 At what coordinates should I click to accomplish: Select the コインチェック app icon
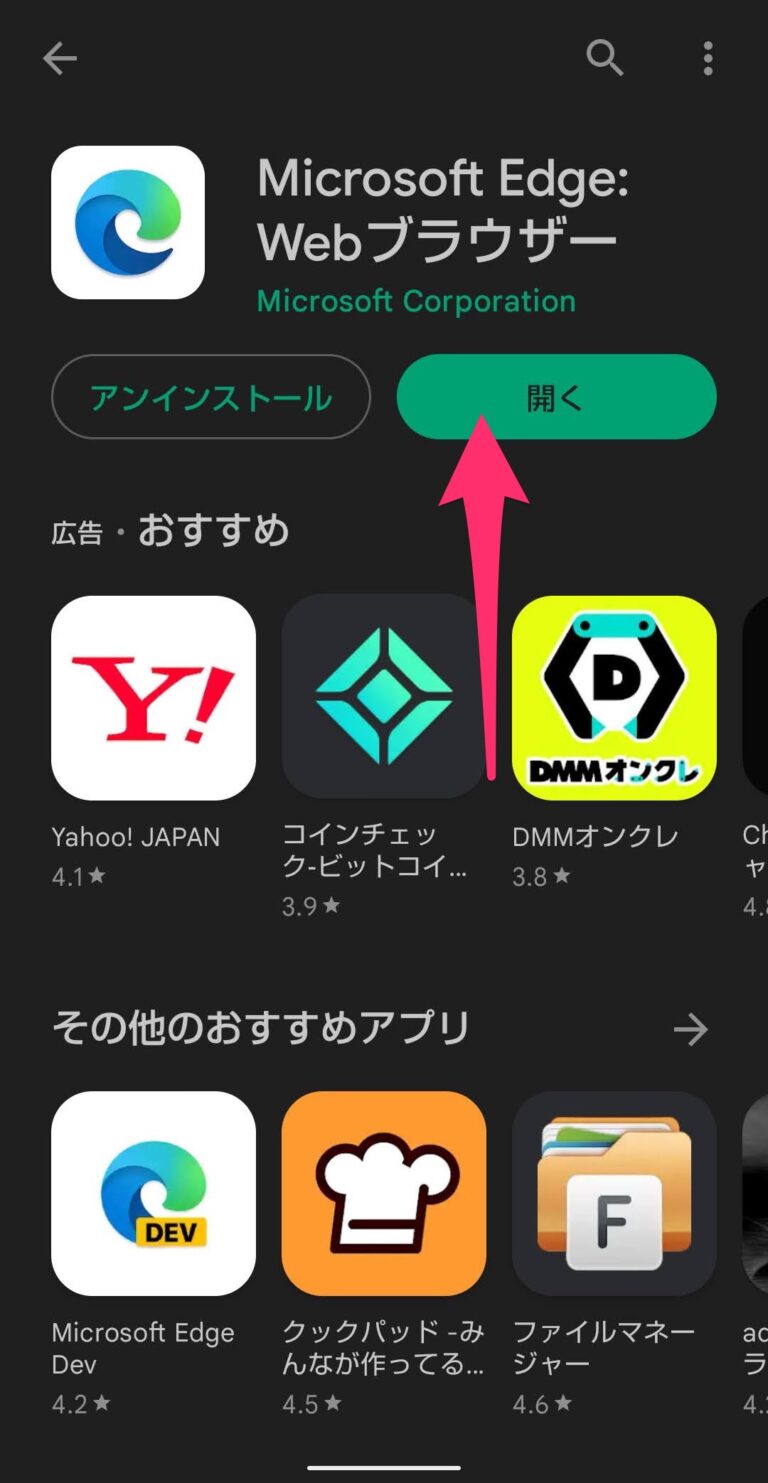pyautogui.click(x=383, y=698)
